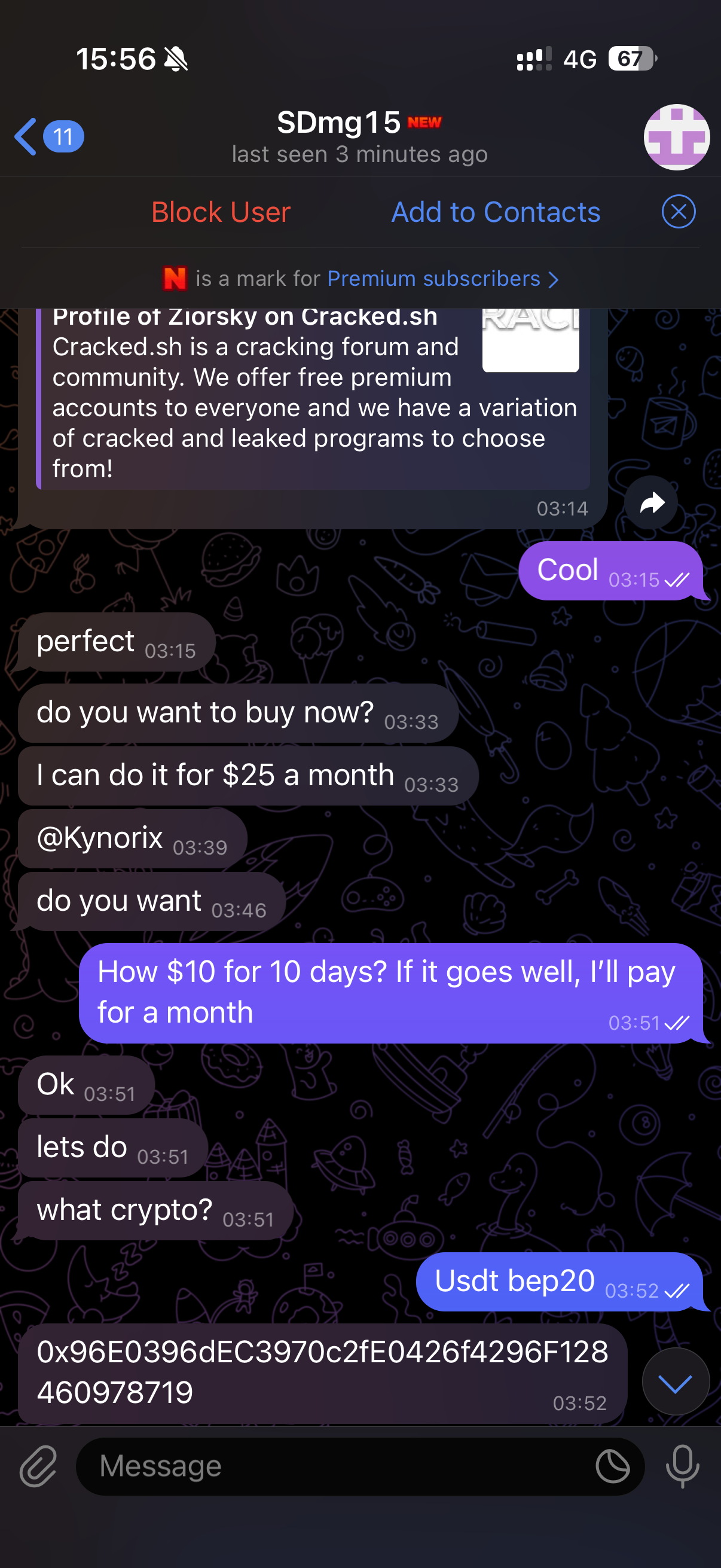
Task: Open the Premium subscribers link
Action: tap(442, 279)
